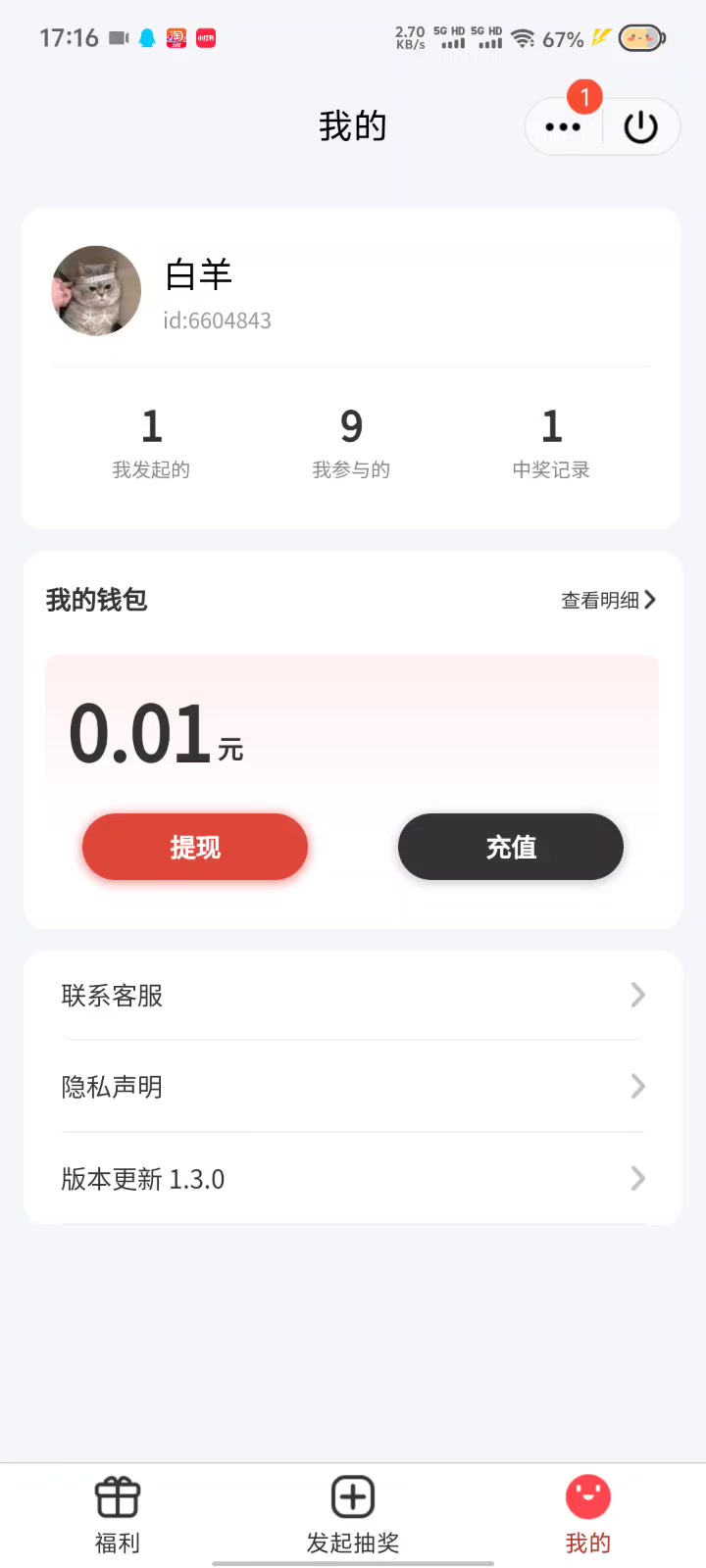The width and height of the screenshot is (706, 1568).
Task: Switch to the 福利 tab
Action: pos(118,1515)
